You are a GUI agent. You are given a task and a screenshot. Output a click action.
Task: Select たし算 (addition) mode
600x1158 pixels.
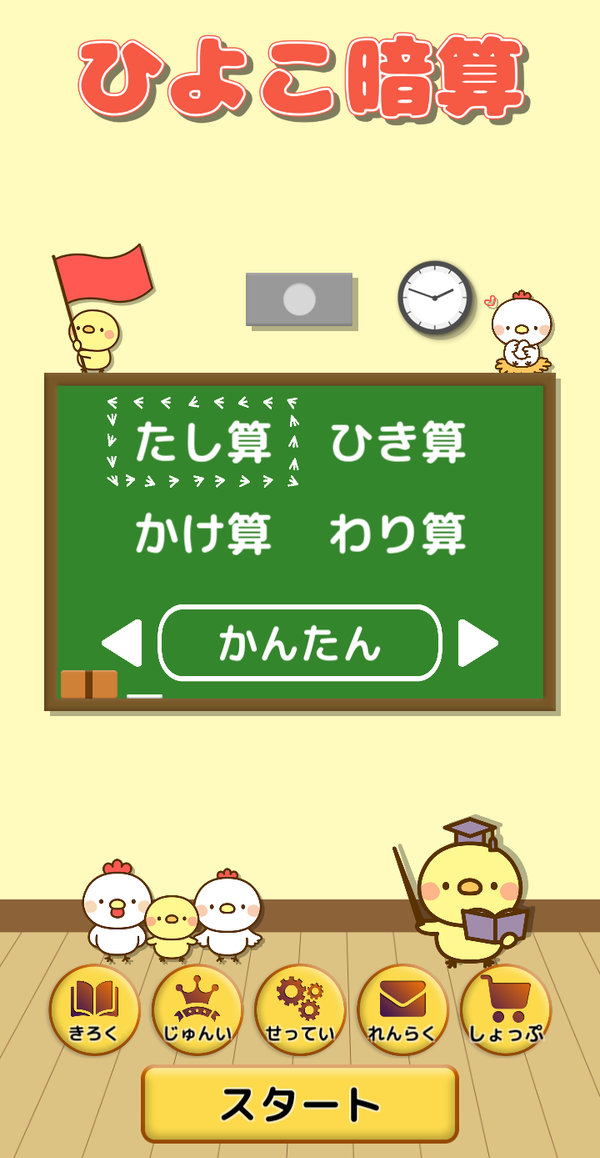point(202,442)
